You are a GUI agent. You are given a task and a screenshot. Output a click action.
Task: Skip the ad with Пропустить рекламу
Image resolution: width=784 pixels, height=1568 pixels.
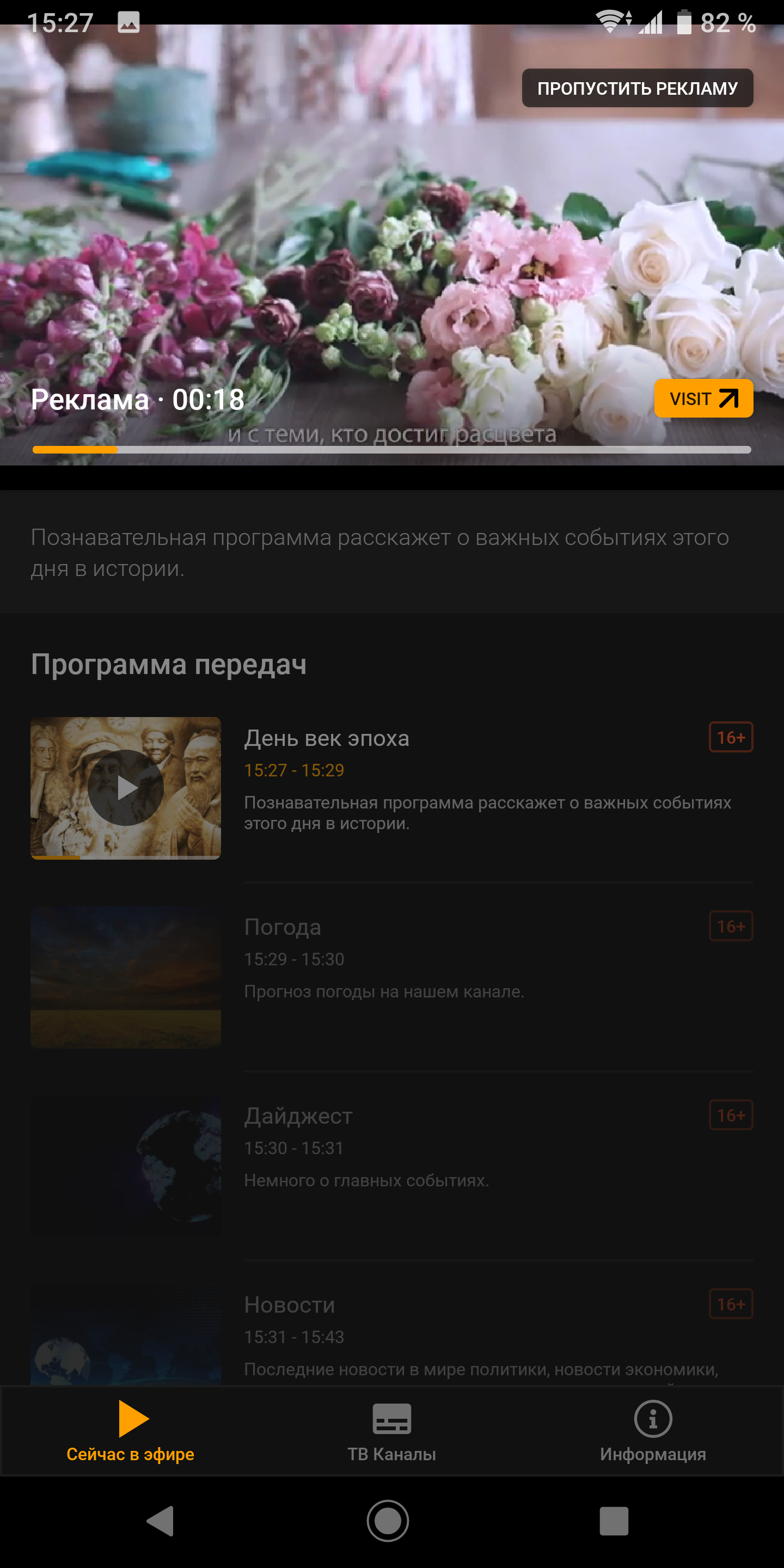(x=636, y=88)
